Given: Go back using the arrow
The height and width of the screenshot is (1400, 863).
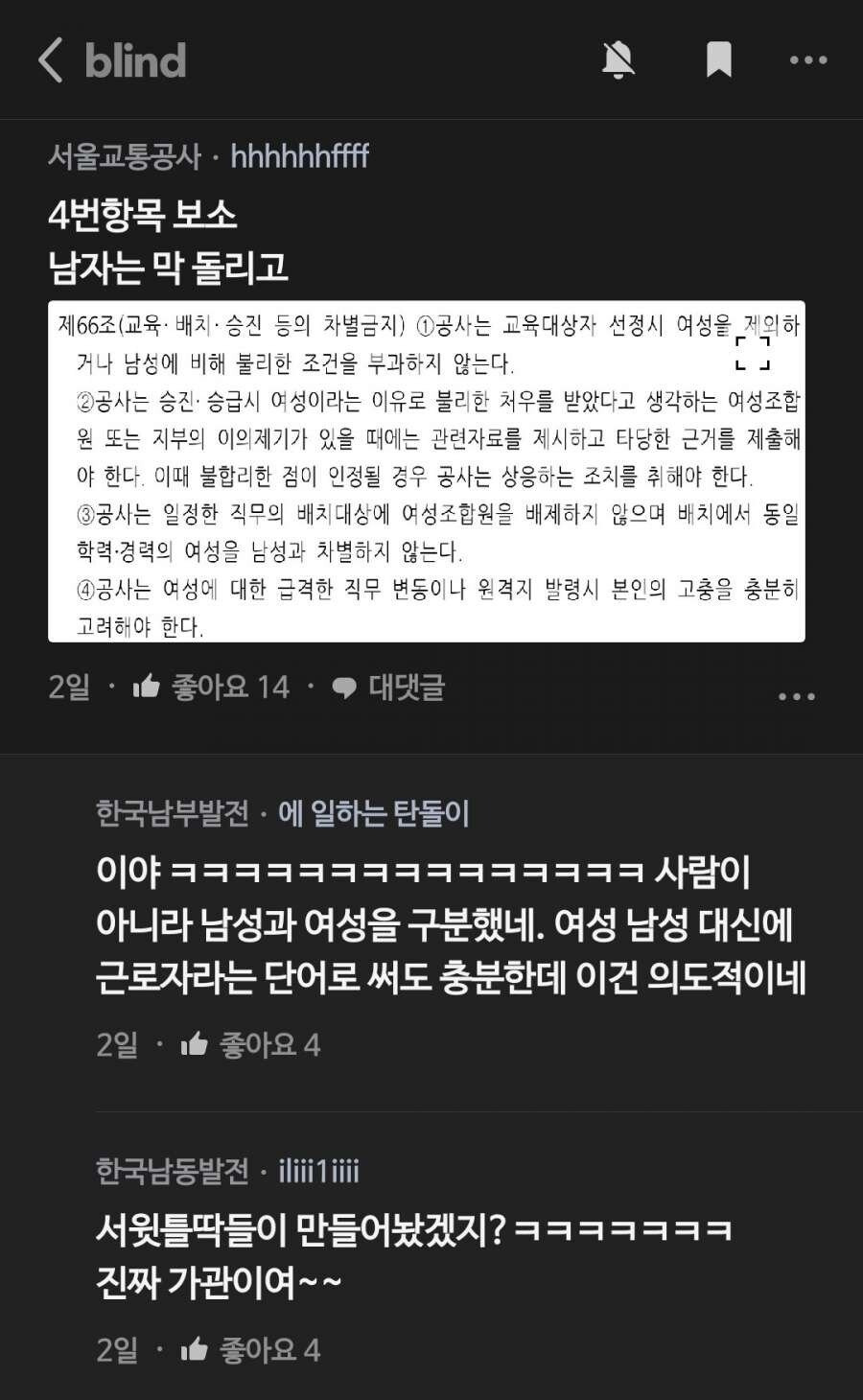Looking at the screenshot, I should click(x=50, y=60).
